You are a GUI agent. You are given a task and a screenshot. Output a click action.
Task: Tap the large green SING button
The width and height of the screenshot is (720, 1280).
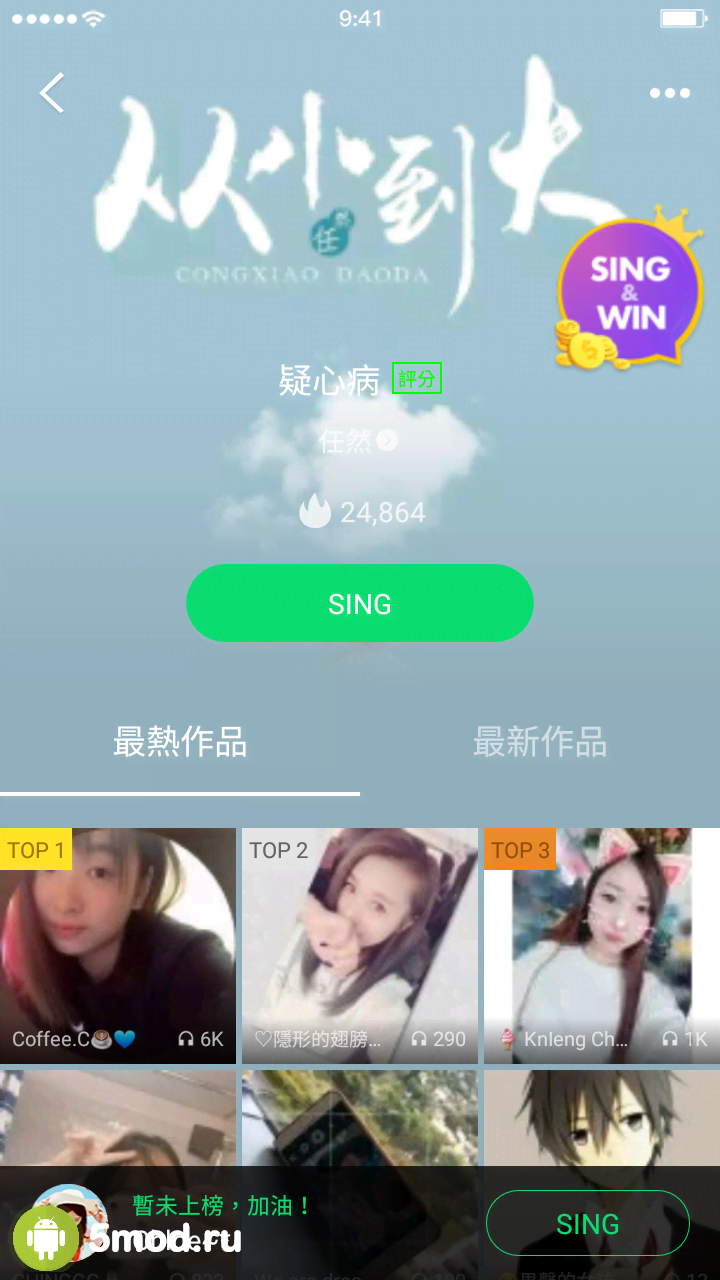(x=360, y=603)
